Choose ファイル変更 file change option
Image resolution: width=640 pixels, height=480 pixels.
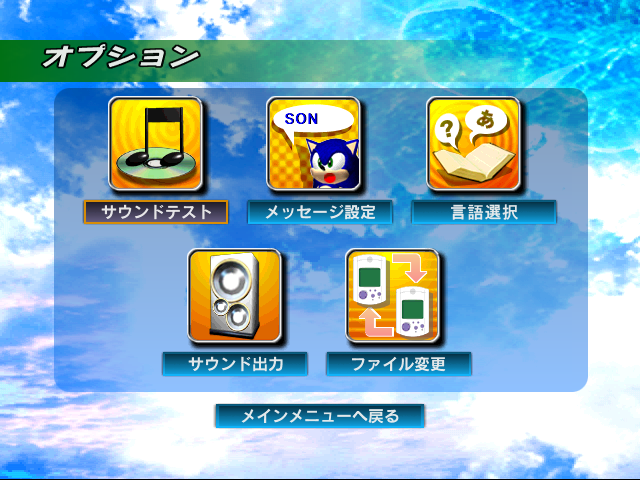click(x=398, y=364)
